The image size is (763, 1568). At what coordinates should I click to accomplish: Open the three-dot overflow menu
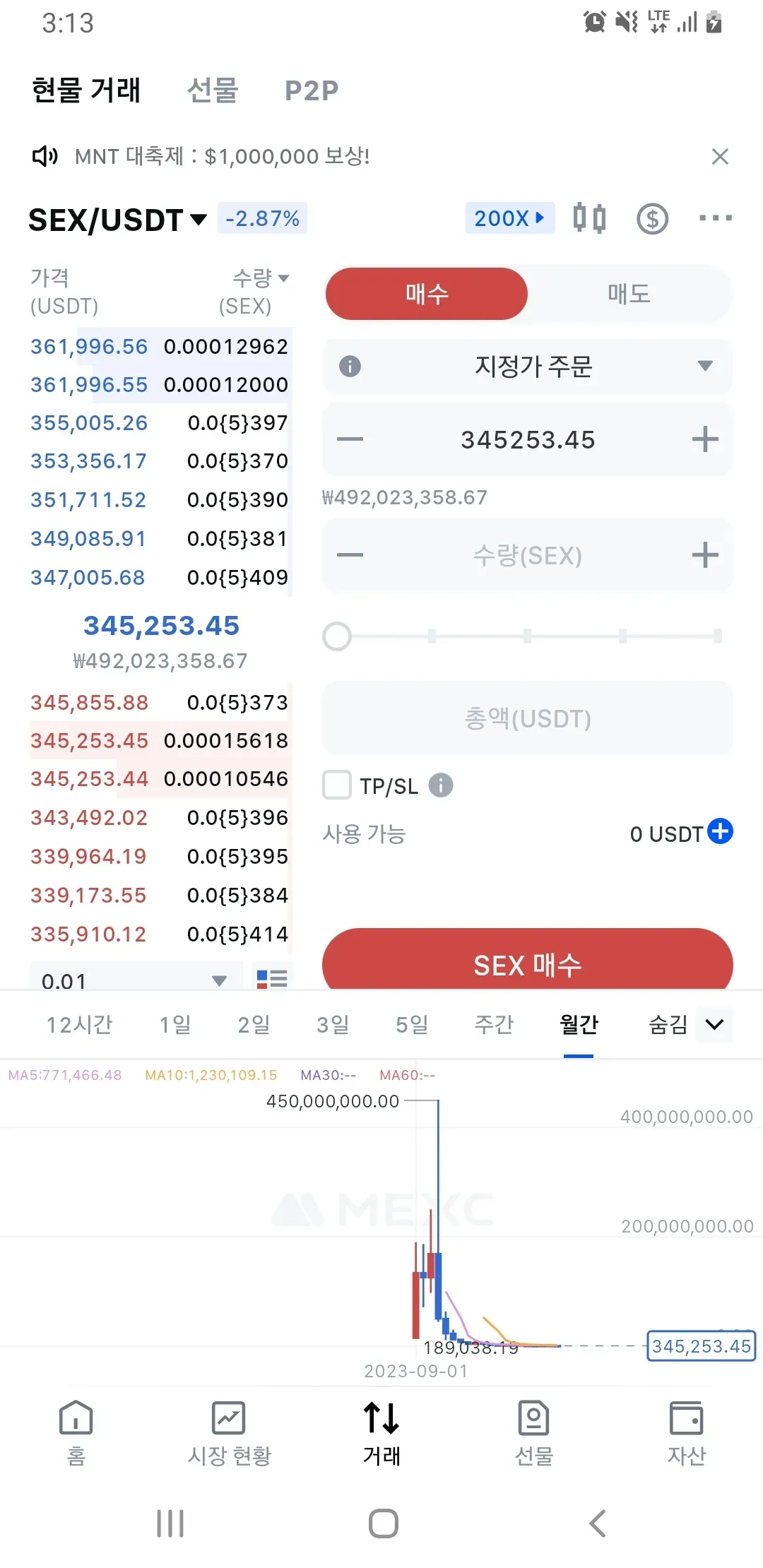715,218
